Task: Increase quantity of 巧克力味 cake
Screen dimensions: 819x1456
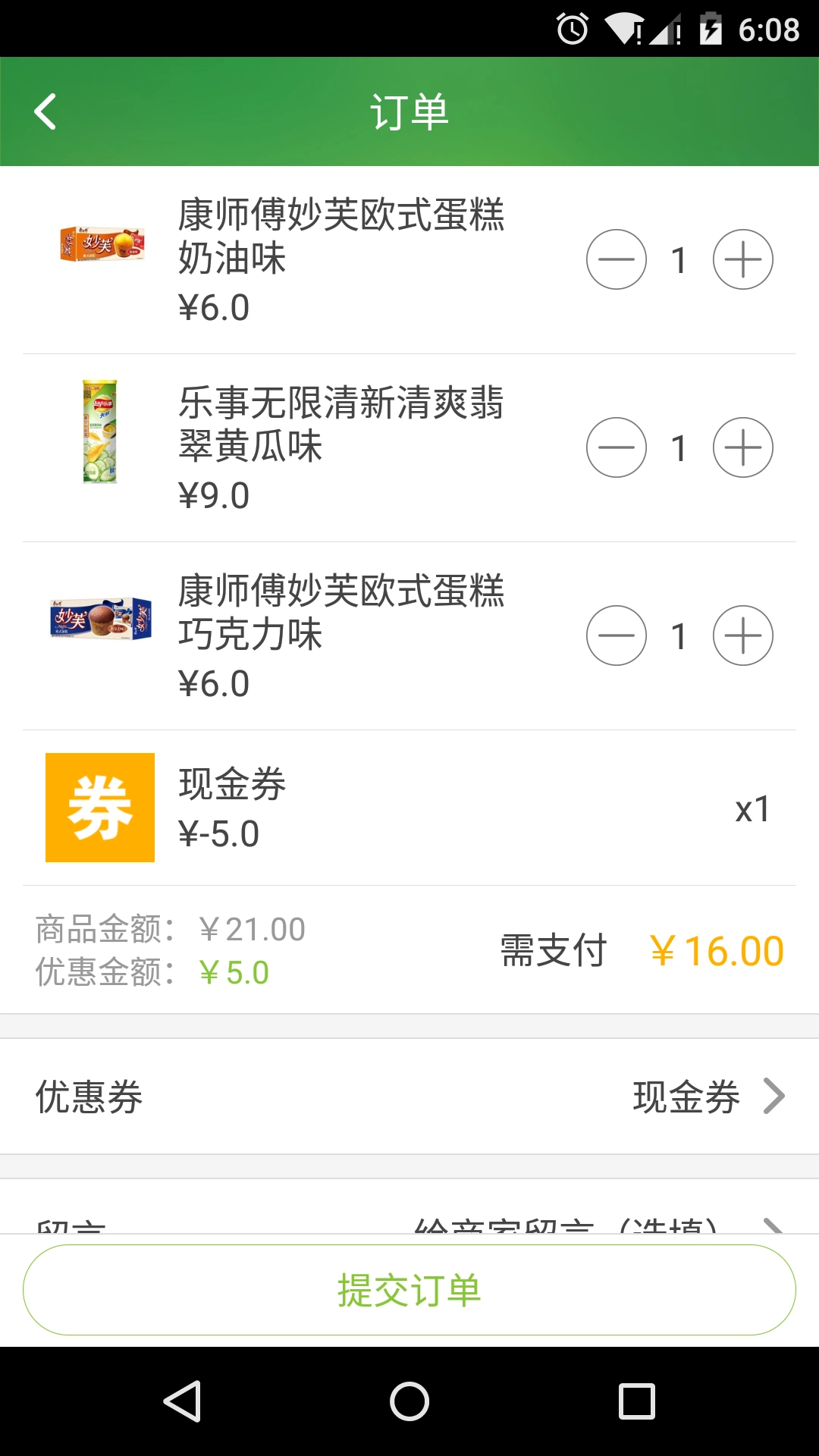Action: coord(742,635)
